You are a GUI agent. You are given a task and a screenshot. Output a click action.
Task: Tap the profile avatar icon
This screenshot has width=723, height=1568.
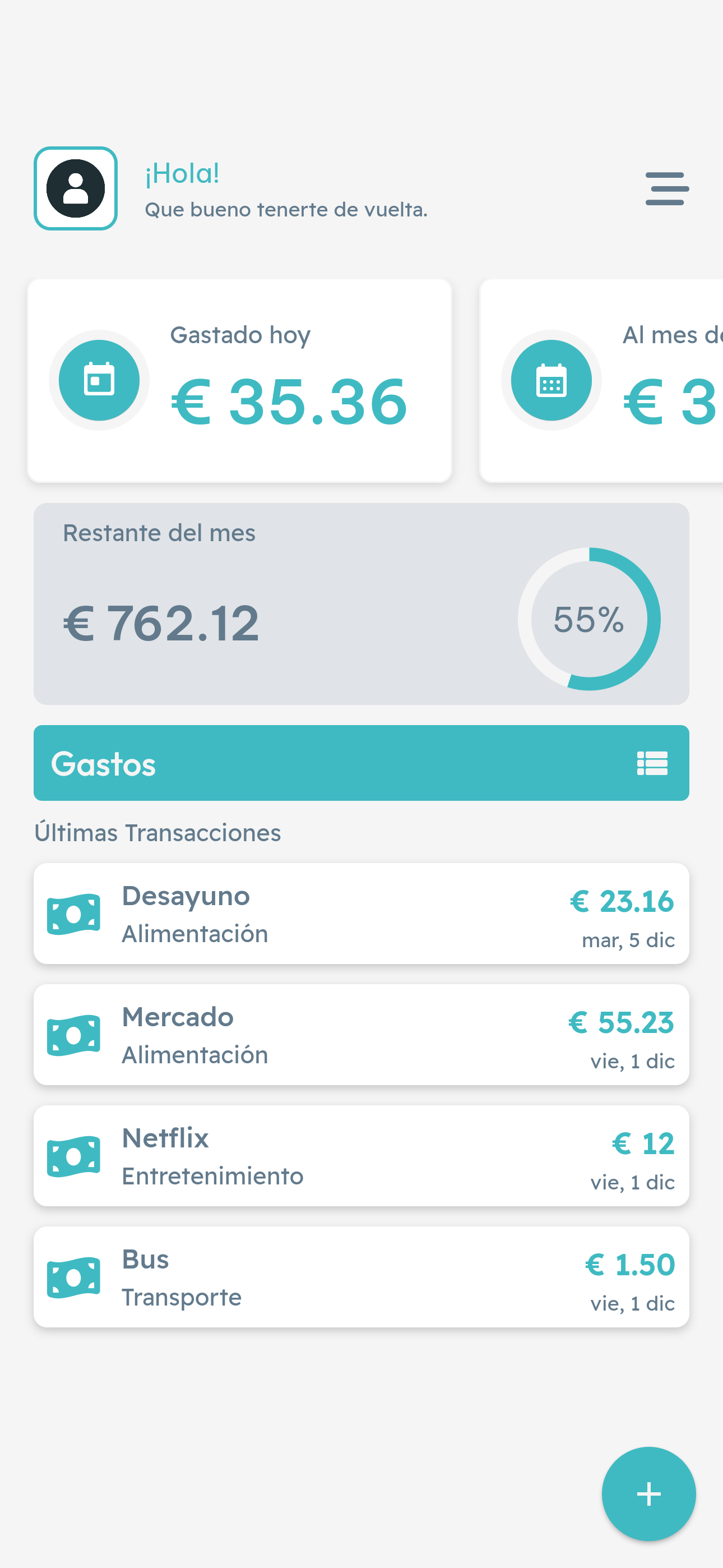[x=76, y=188]
